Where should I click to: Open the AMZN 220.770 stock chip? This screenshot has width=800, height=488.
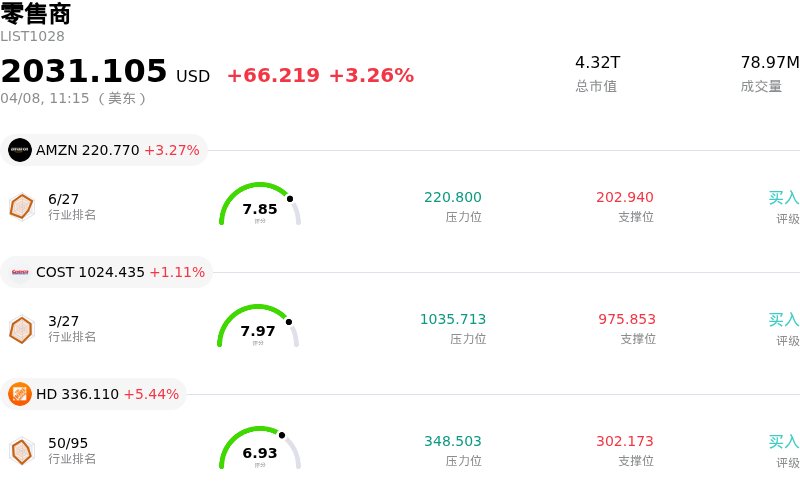tap(104, 150)
